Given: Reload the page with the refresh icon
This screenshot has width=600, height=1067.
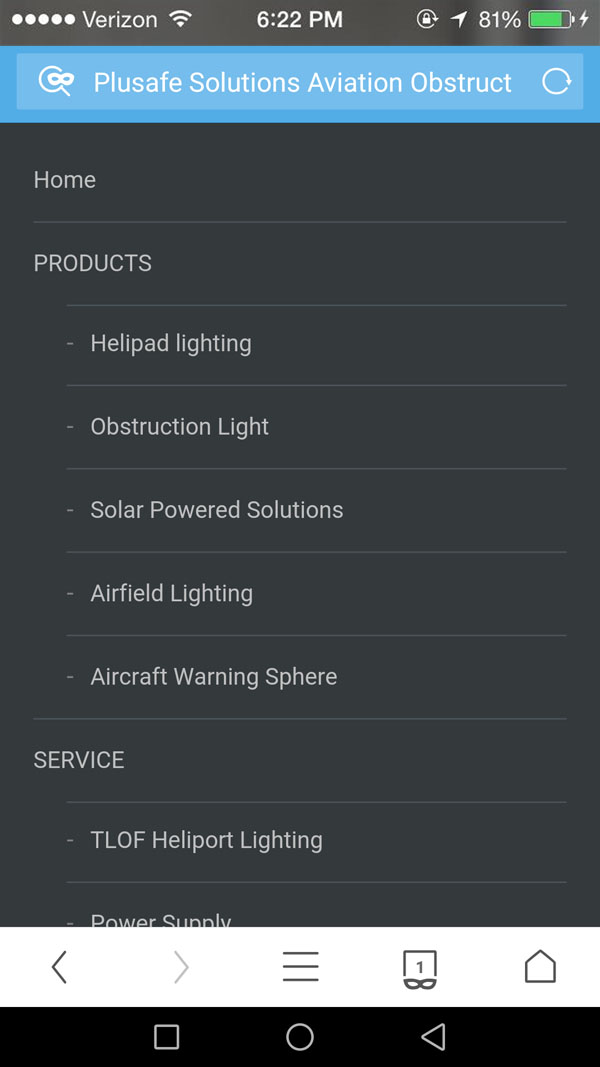Looking at the screenshot, I should coord(556,82).
